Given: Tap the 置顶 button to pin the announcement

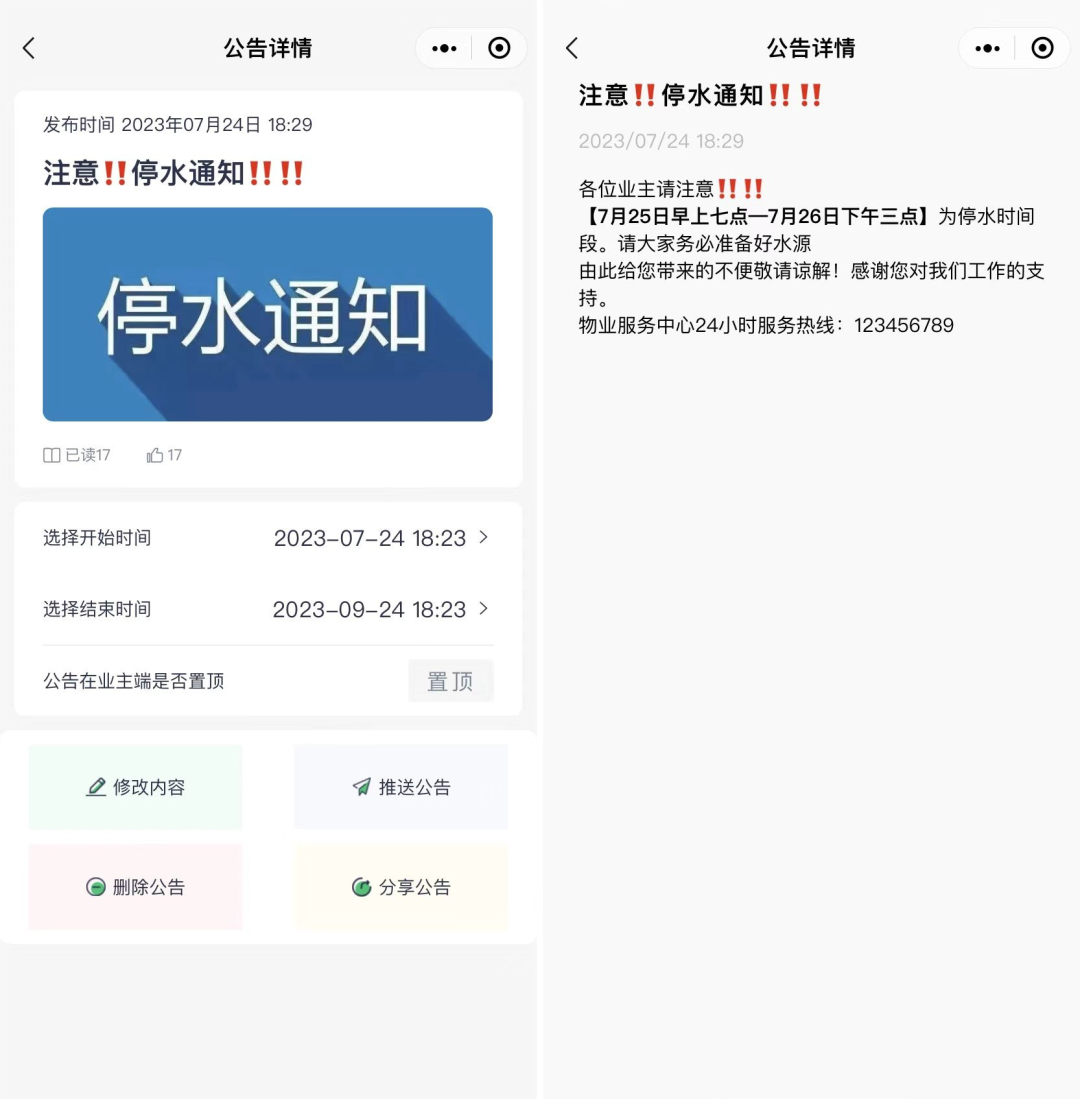Looking at the screenshot, I should 450,681.
